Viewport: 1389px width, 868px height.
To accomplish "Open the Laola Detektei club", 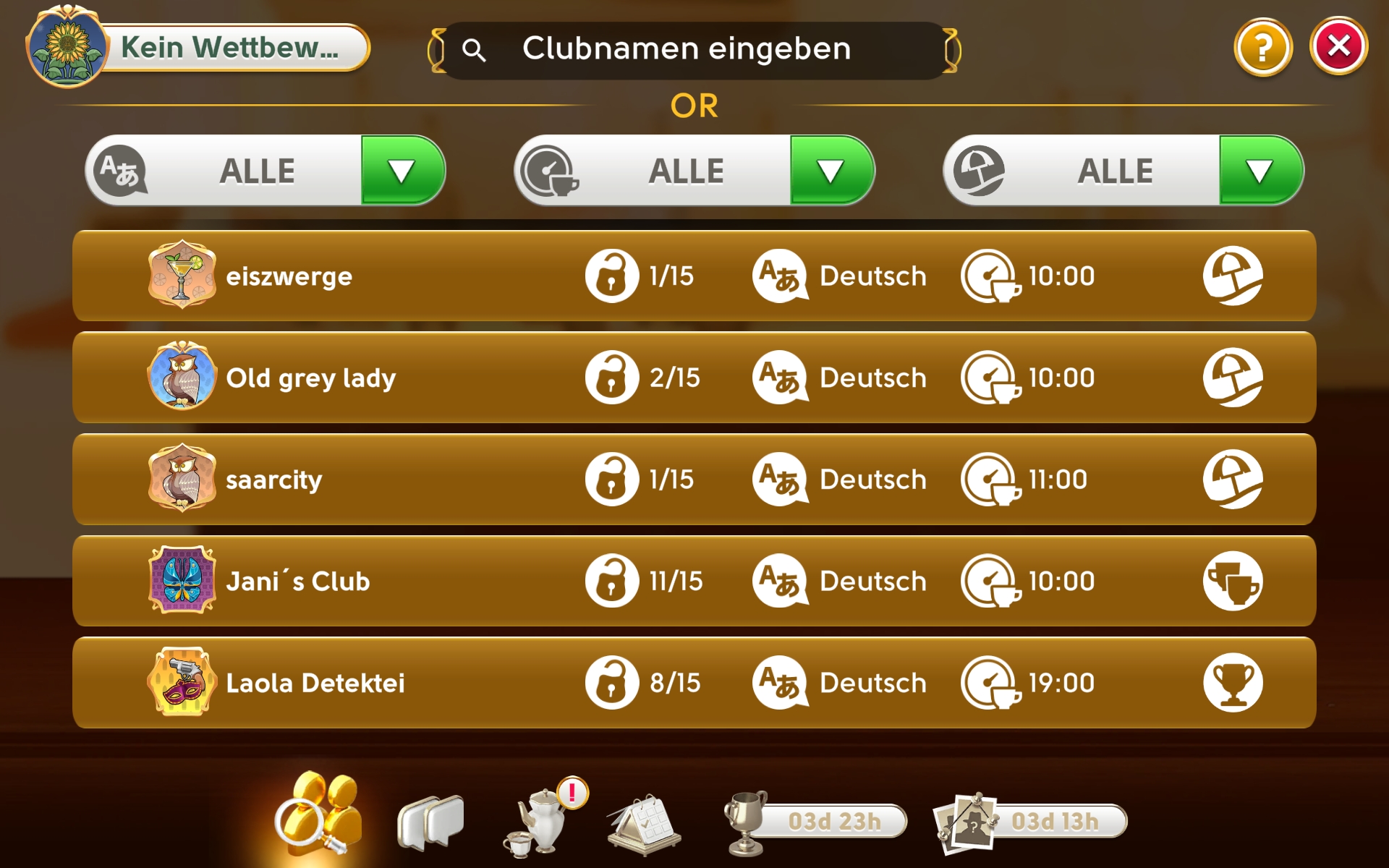I will (693, 683).
